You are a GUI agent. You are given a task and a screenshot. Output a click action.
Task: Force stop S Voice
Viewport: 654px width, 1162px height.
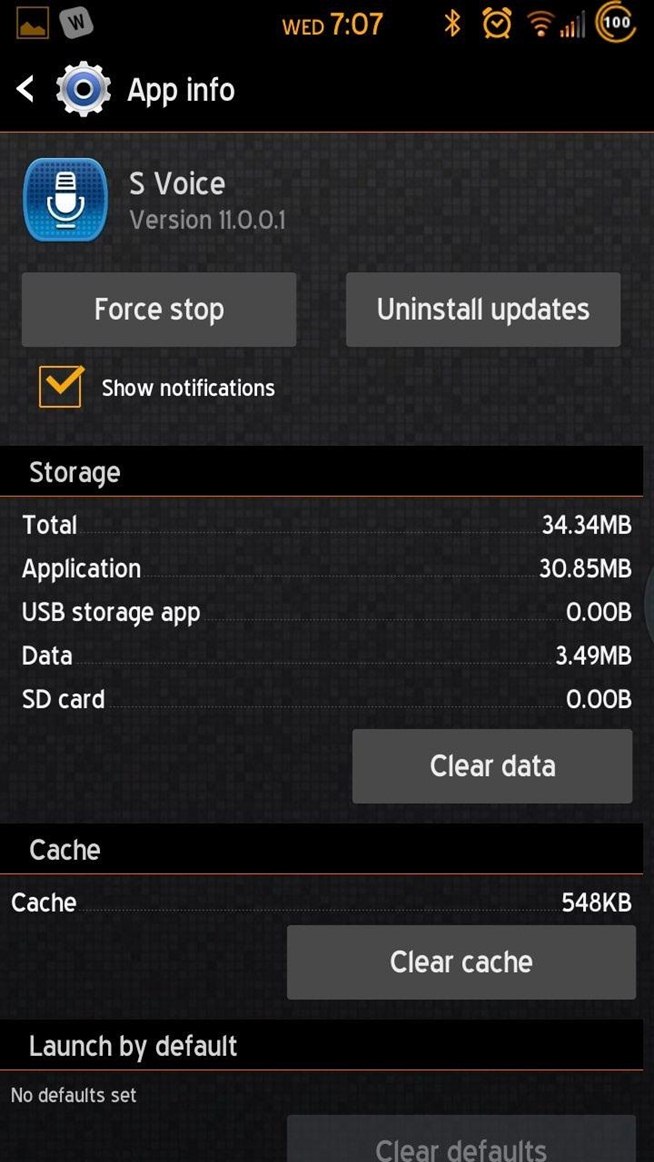159,310
